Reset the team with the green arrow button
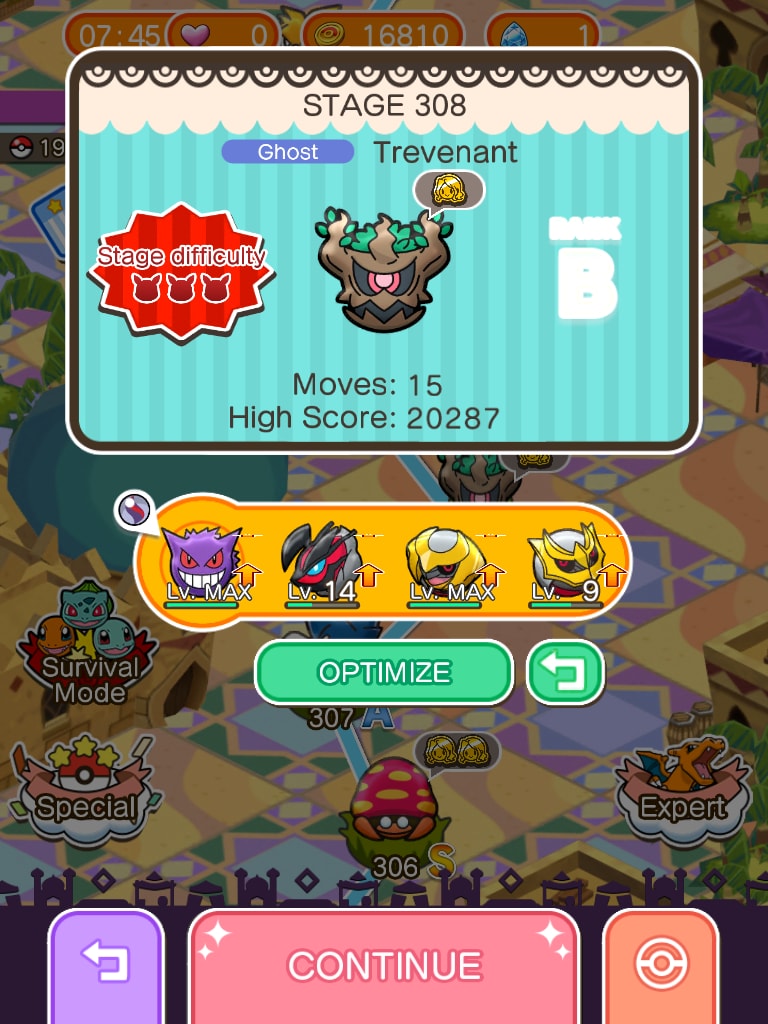The image size is (768, 1024). click(x=566, y=672)
